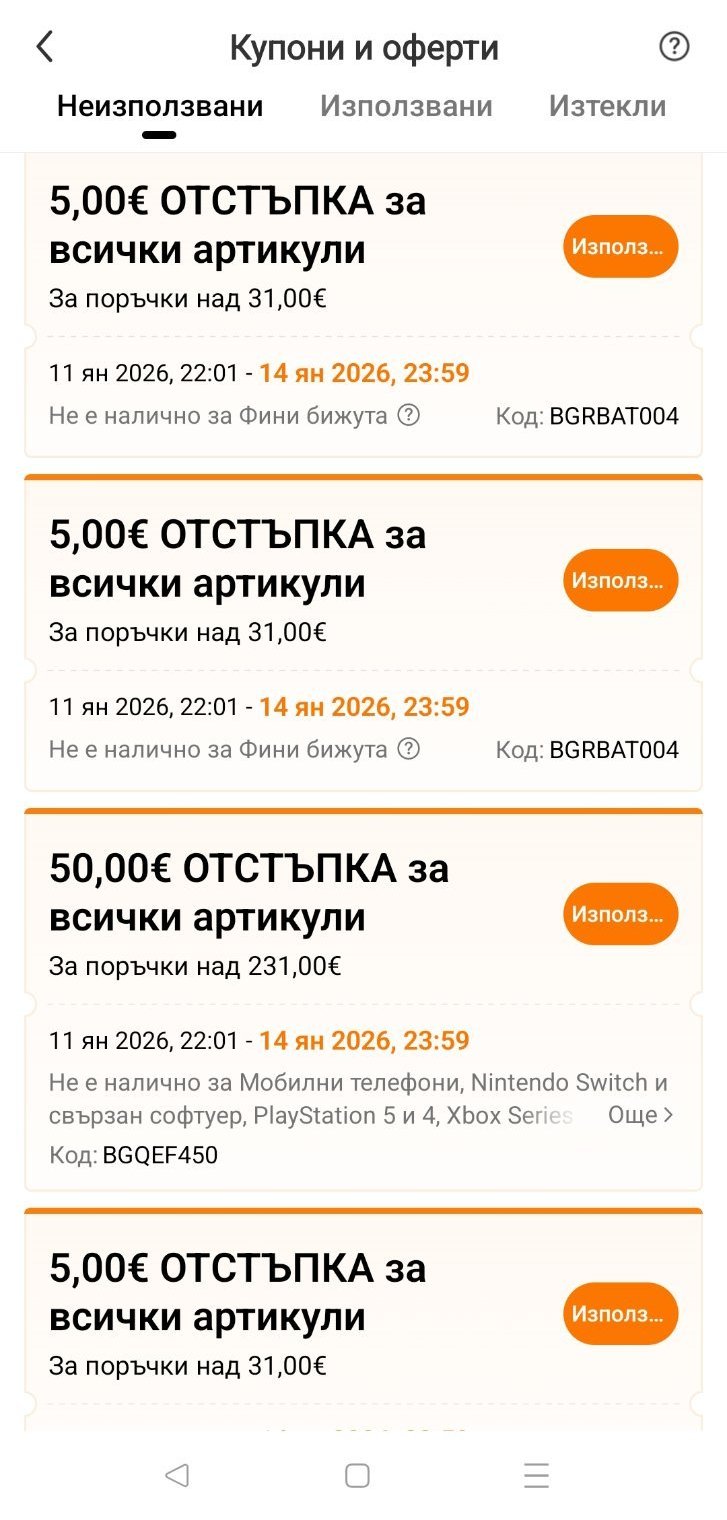Open the system recent apps view
Image resolution: width=727 pixels, height=1520 pixels.
[536, 1475]
